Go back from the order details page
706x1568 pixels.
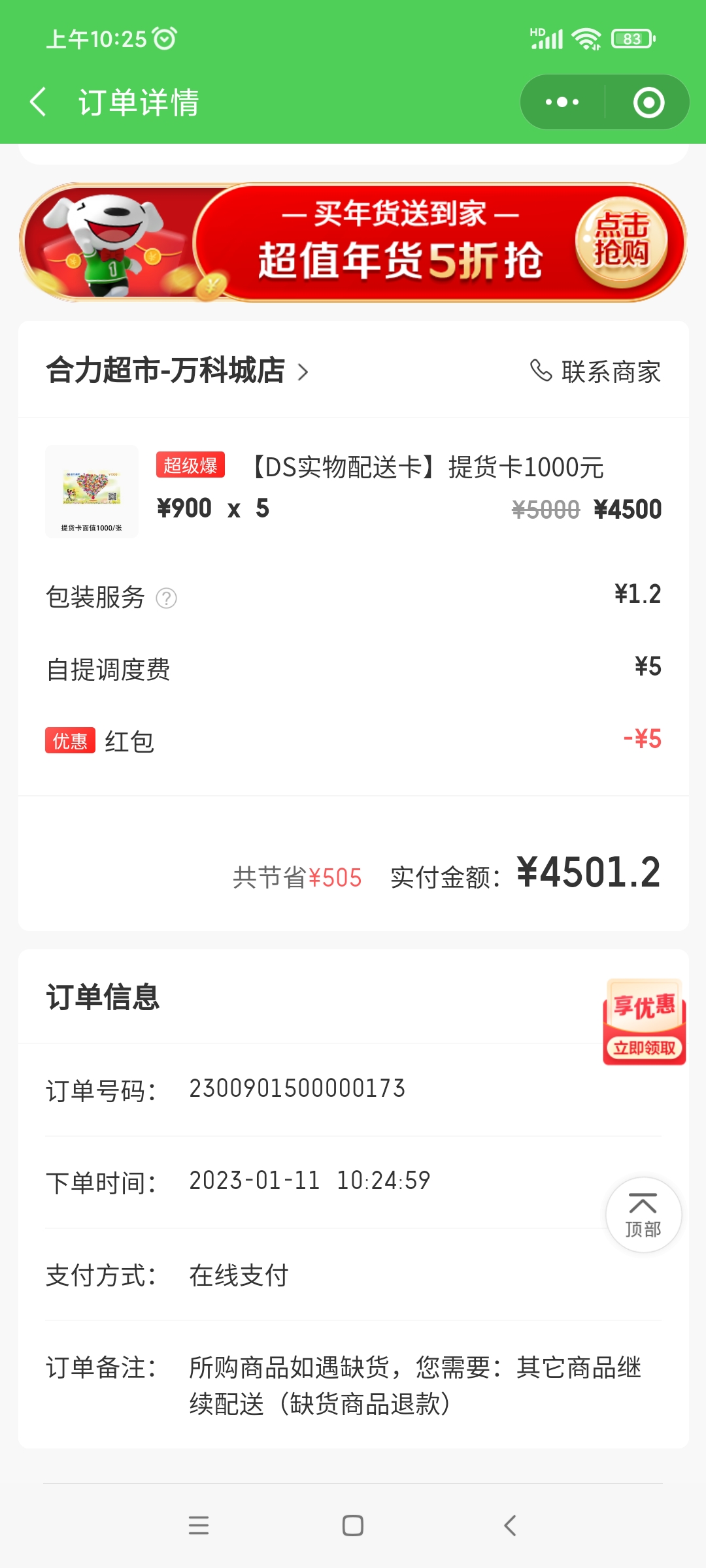[x=39, y=103]
